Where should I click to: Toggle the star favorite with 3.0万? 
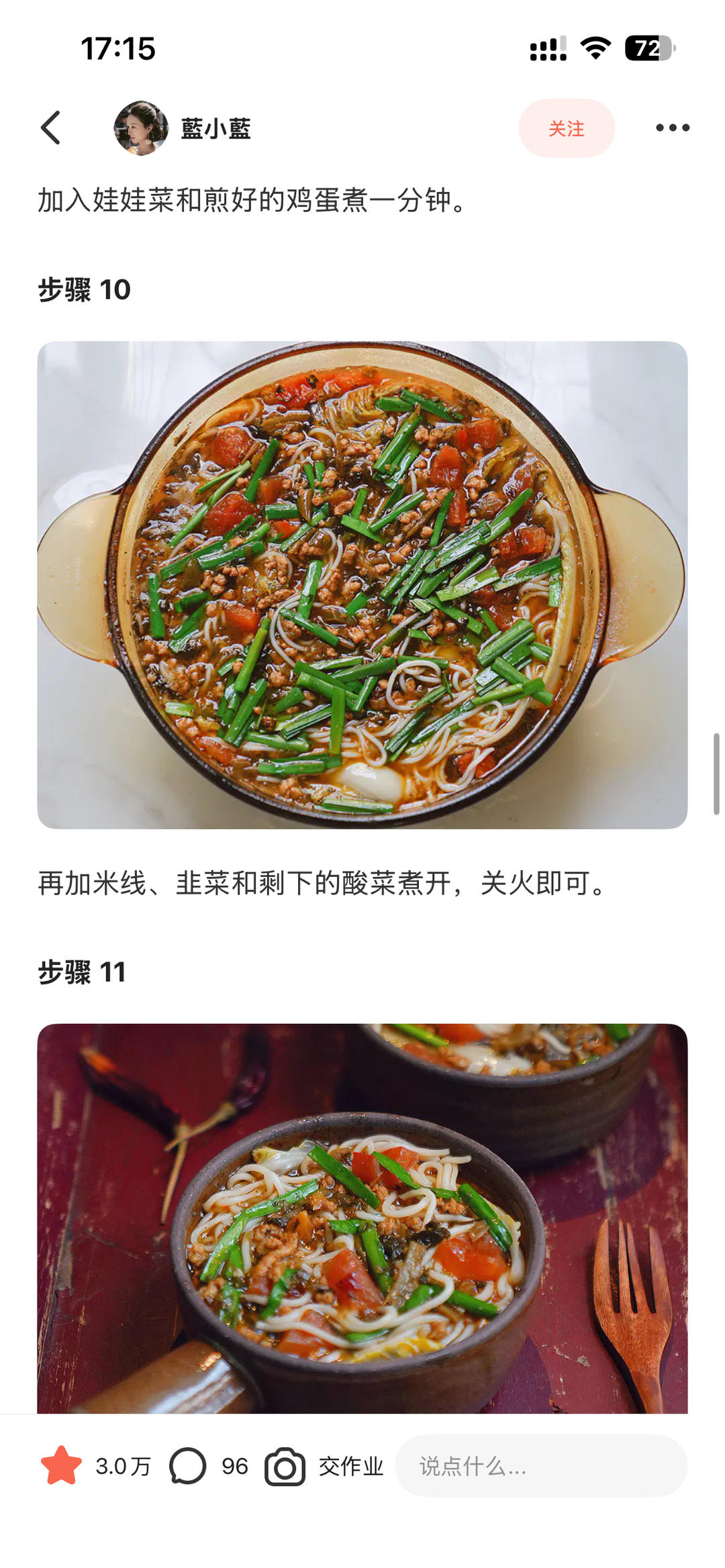pyautogui.click(x=62, y=1466)
